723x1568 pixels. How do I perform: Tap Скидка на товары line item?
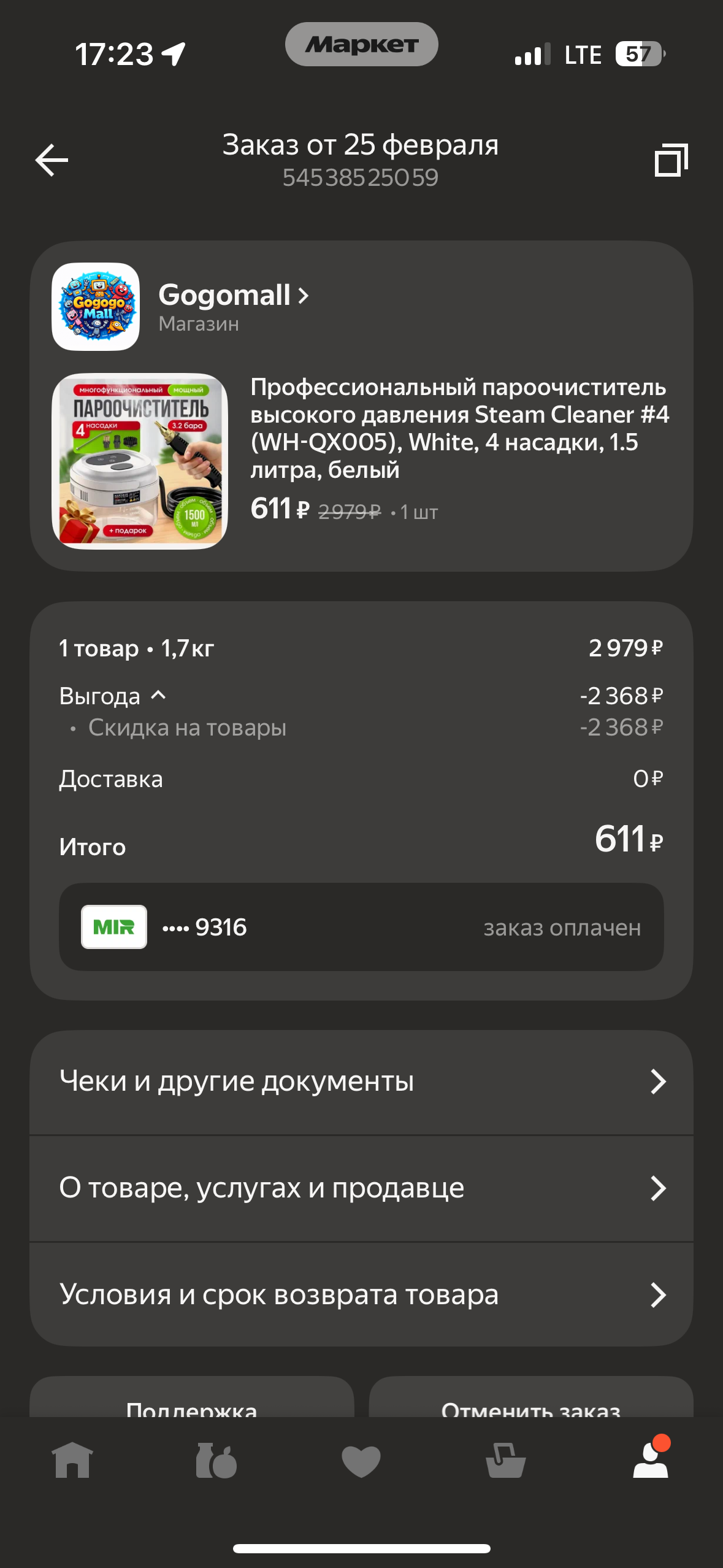188,729
